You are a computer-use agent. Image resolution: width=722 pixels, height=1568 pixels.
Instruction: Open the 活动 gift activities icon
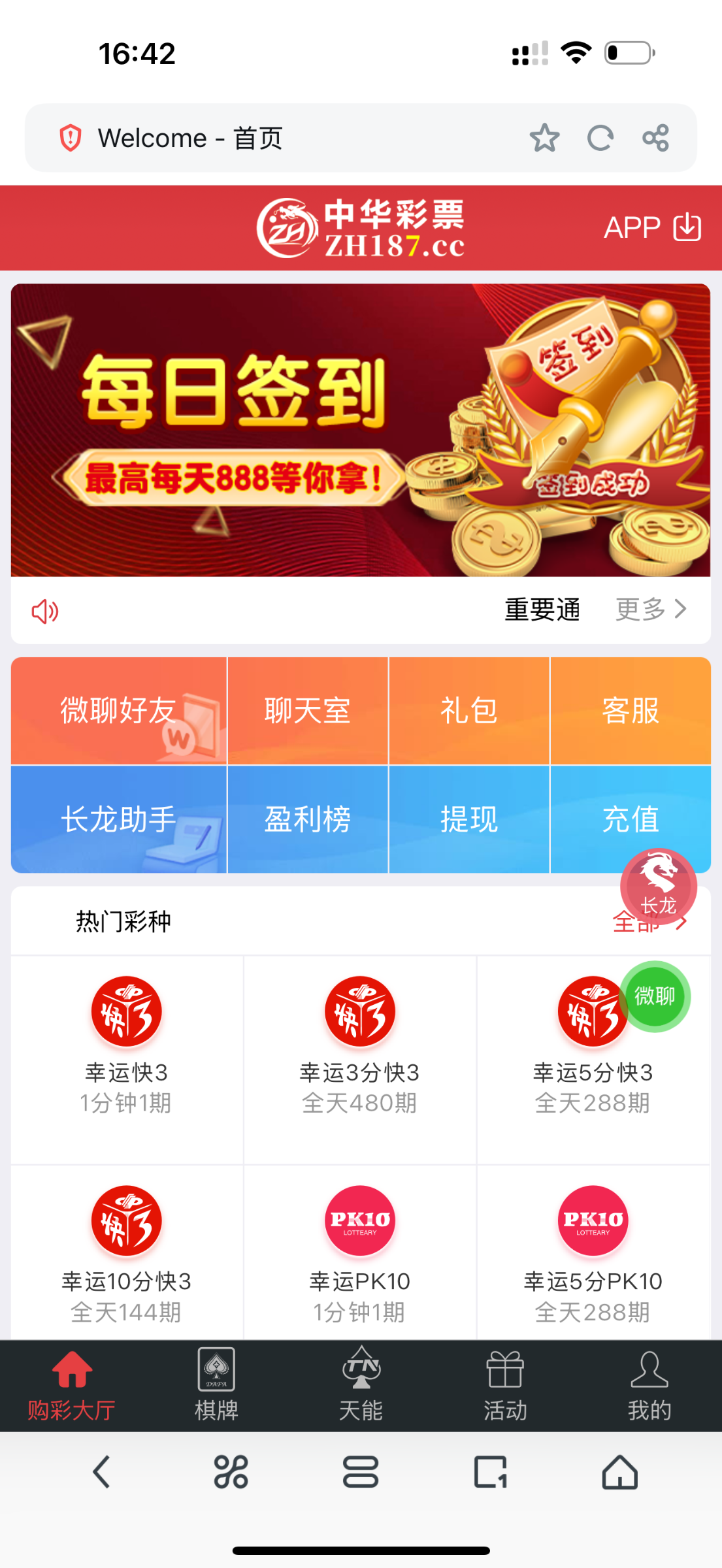(504, 1372)
